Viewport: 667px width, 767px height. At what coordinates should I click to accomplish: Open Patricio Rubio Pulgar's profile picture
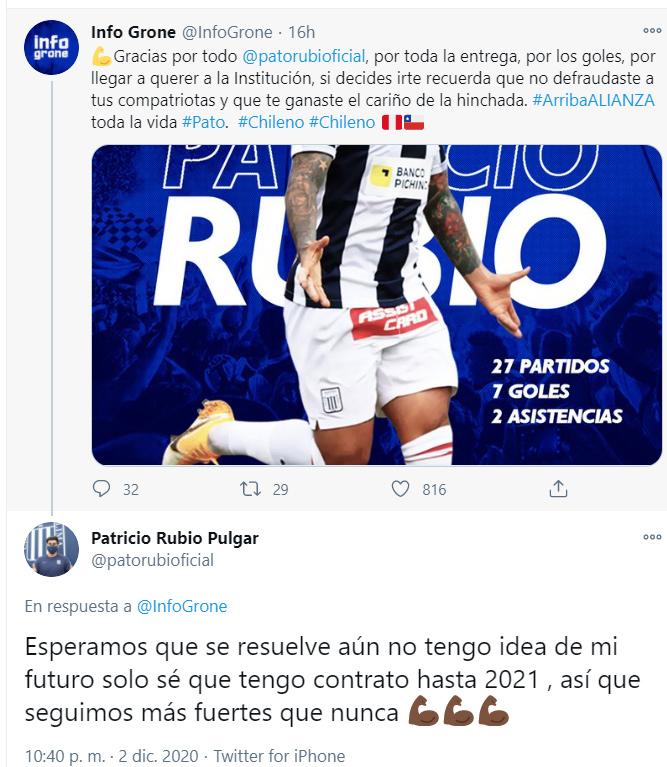click(51, 548)
